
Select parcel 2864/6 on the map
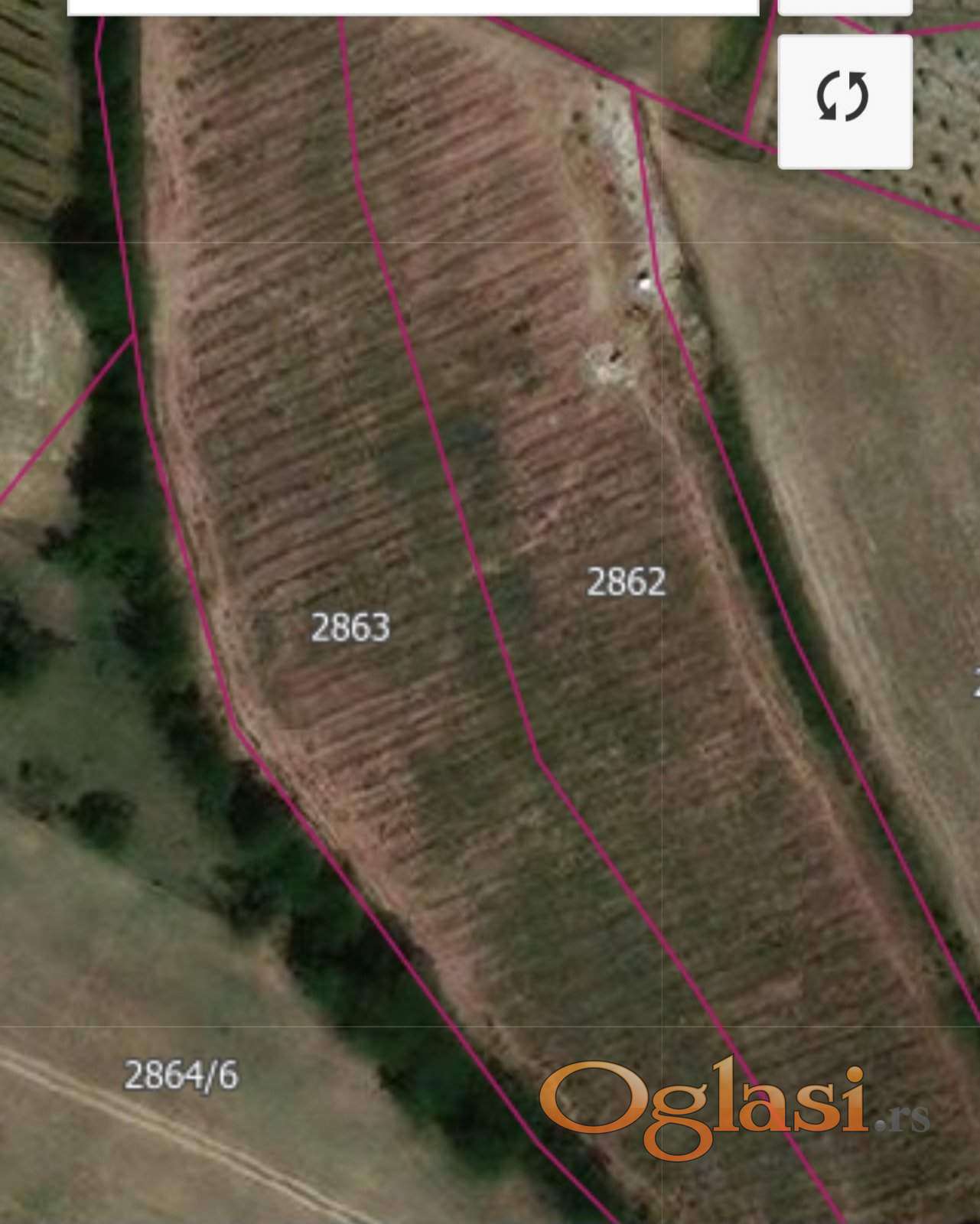point(181,1075)
